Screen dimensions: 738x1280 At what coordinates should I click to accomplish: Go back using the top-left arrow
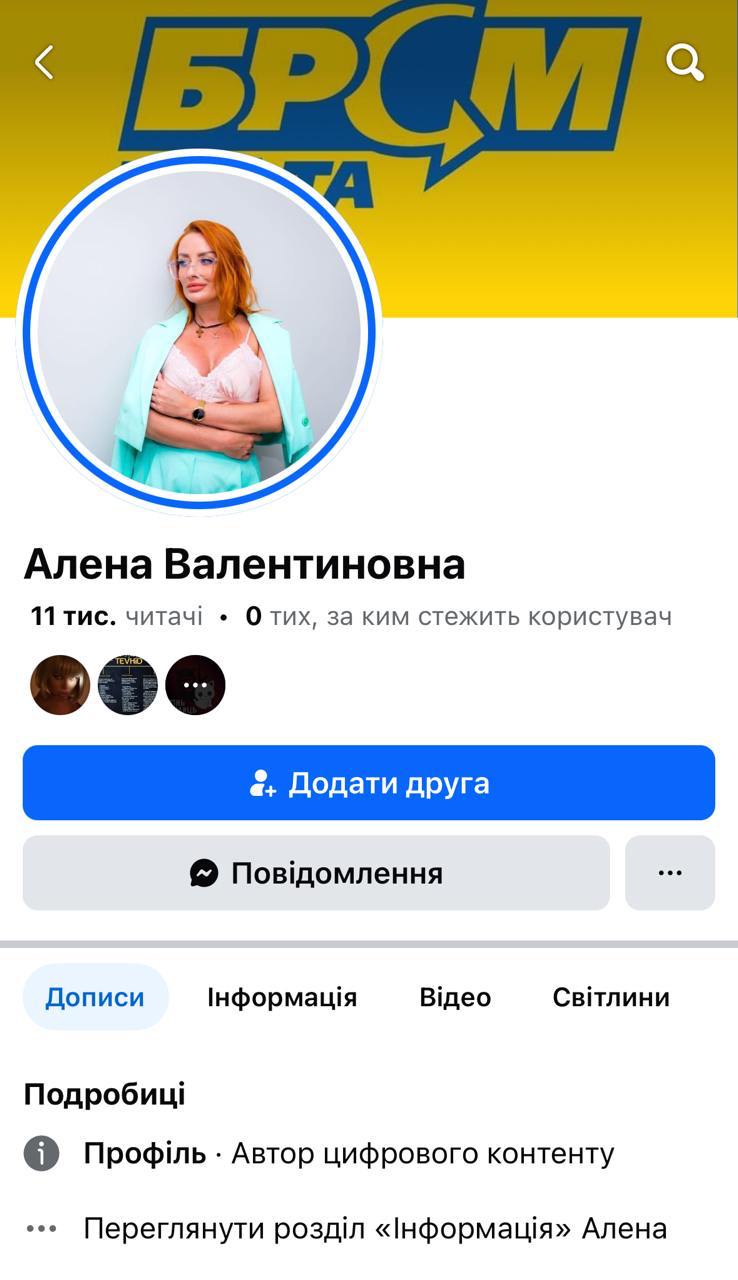[44, 63]
